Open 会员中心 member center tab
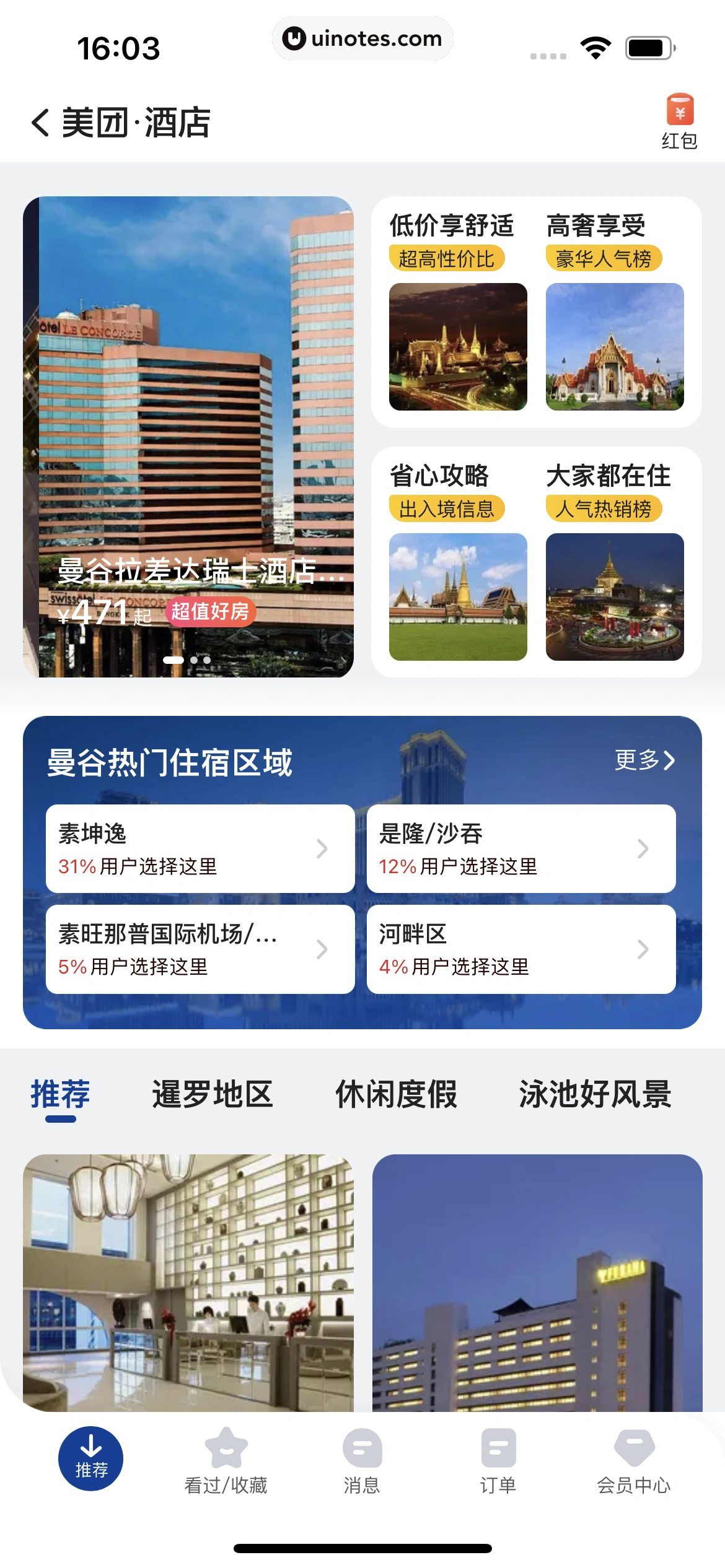Image resolution: width=725 pixels, height=1568 pixels. coord(634,1460)
